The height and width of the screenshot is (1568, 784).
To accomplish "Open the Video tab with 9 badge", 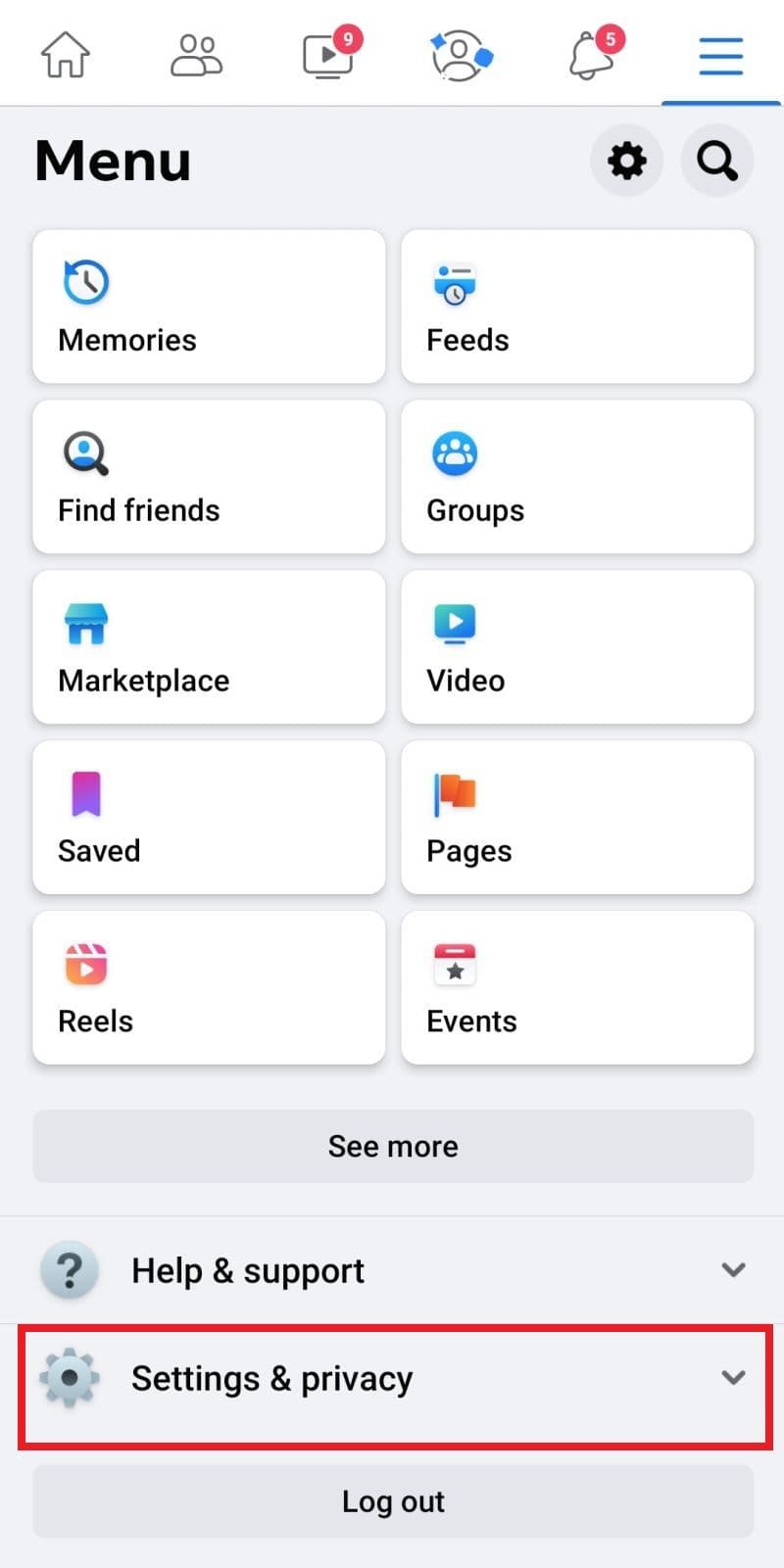I will point(328,55).
